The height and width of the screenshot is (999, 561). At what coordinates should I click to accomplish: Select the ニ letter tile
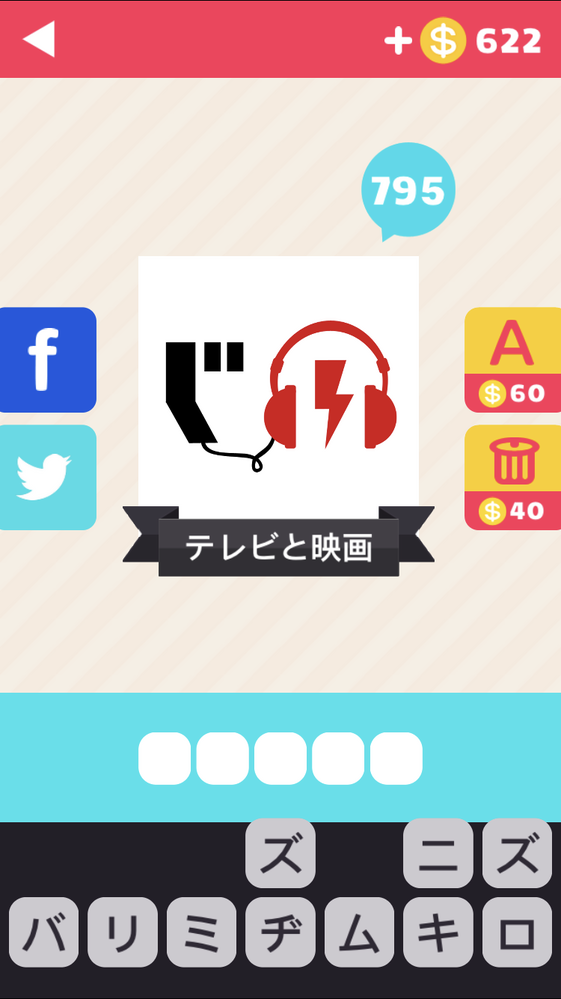438,853
